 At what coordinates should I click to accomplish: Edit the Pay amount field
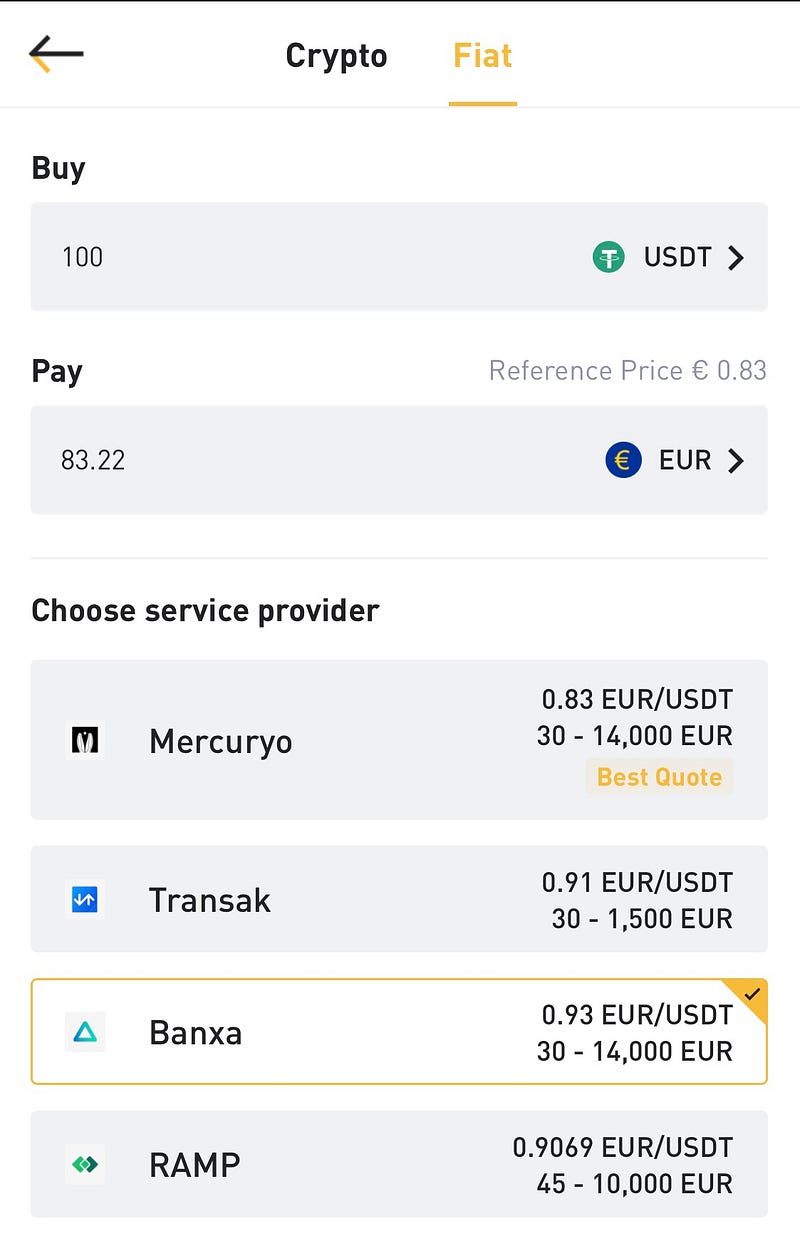pyautogui.click(x=300, y=460)
